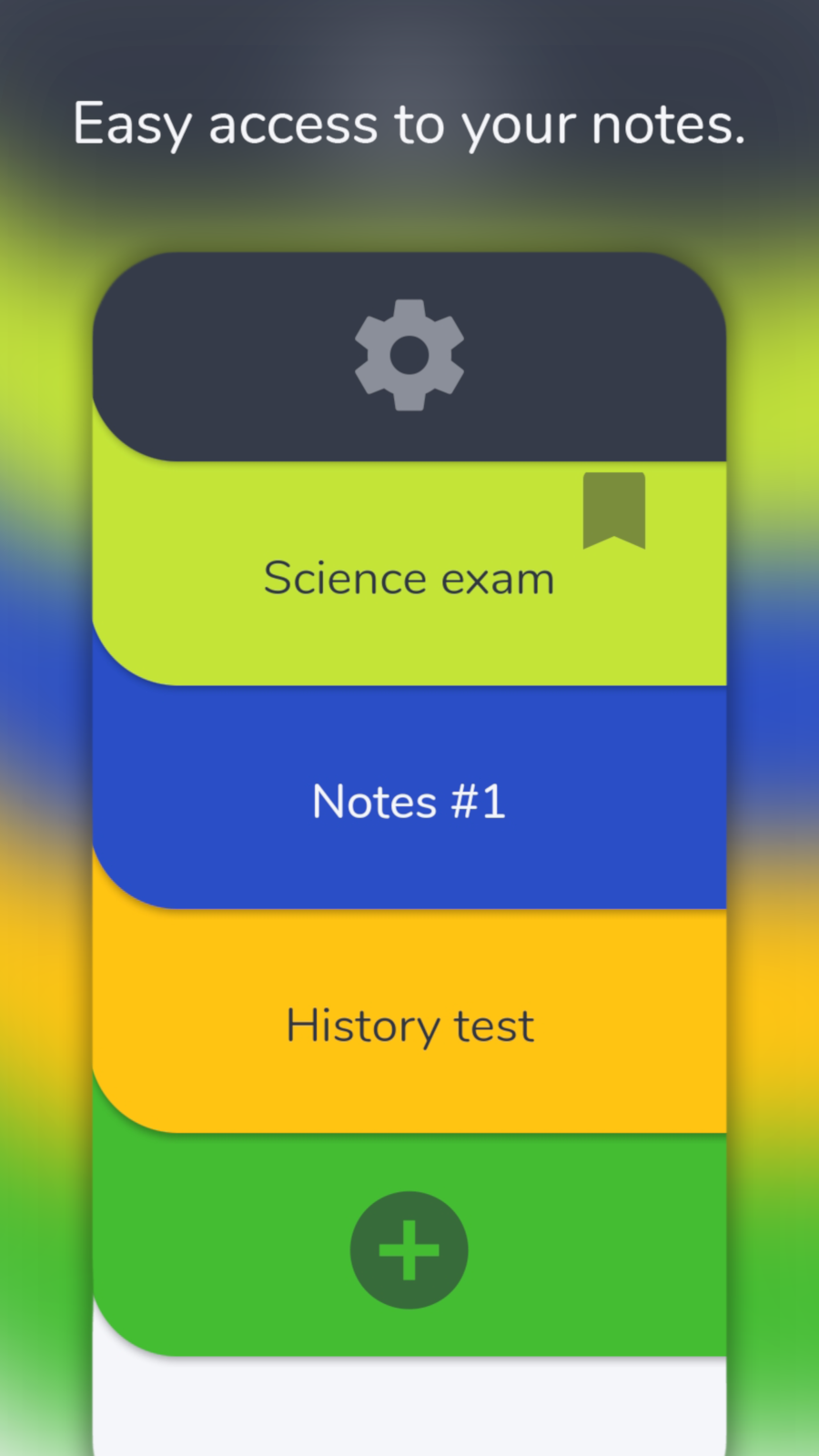Hit the plus sign on the green card
This screenshot has height=1456, width=819.
409,1249
